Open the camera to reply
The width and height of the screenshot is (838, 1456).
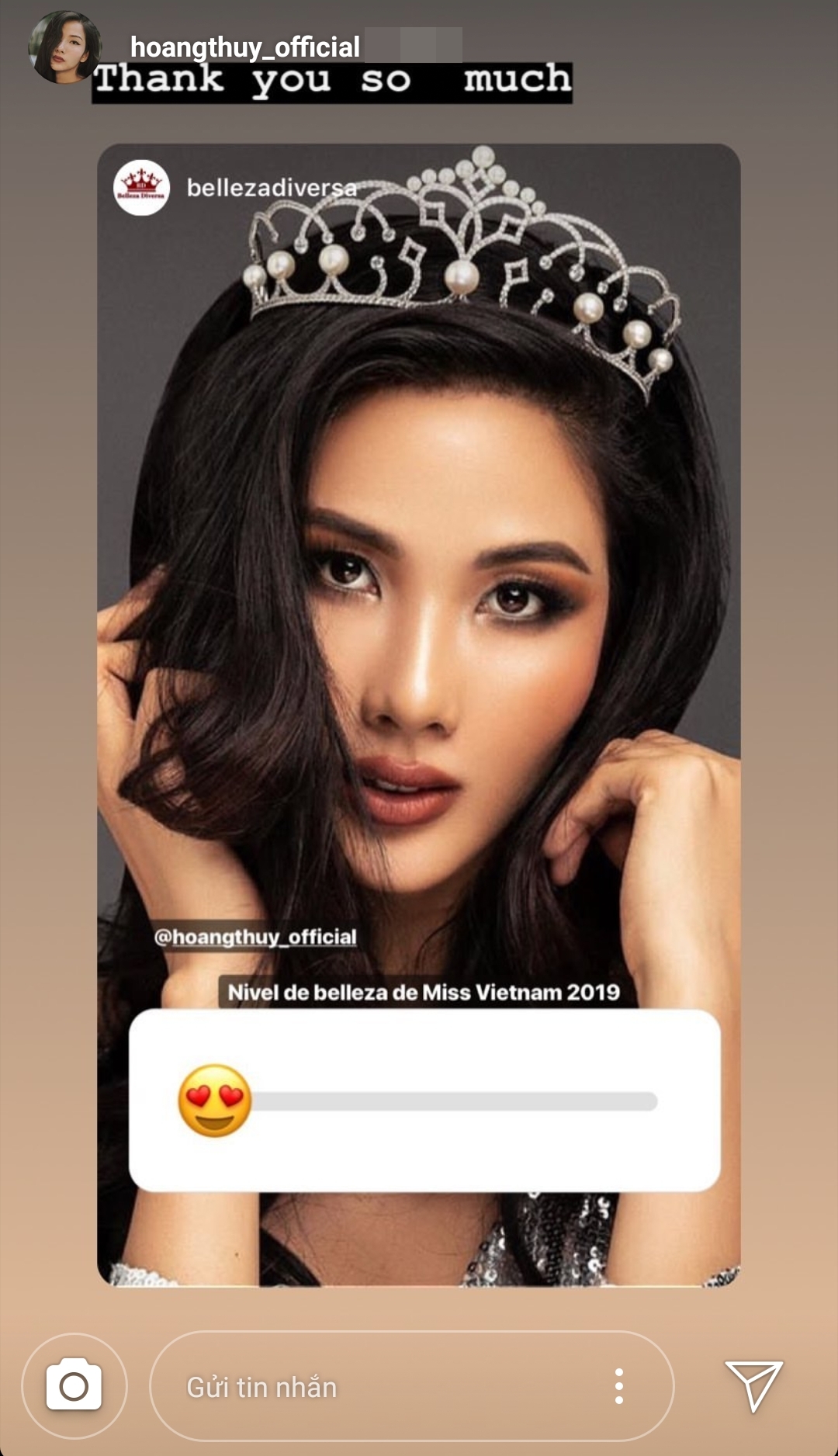74,1386
